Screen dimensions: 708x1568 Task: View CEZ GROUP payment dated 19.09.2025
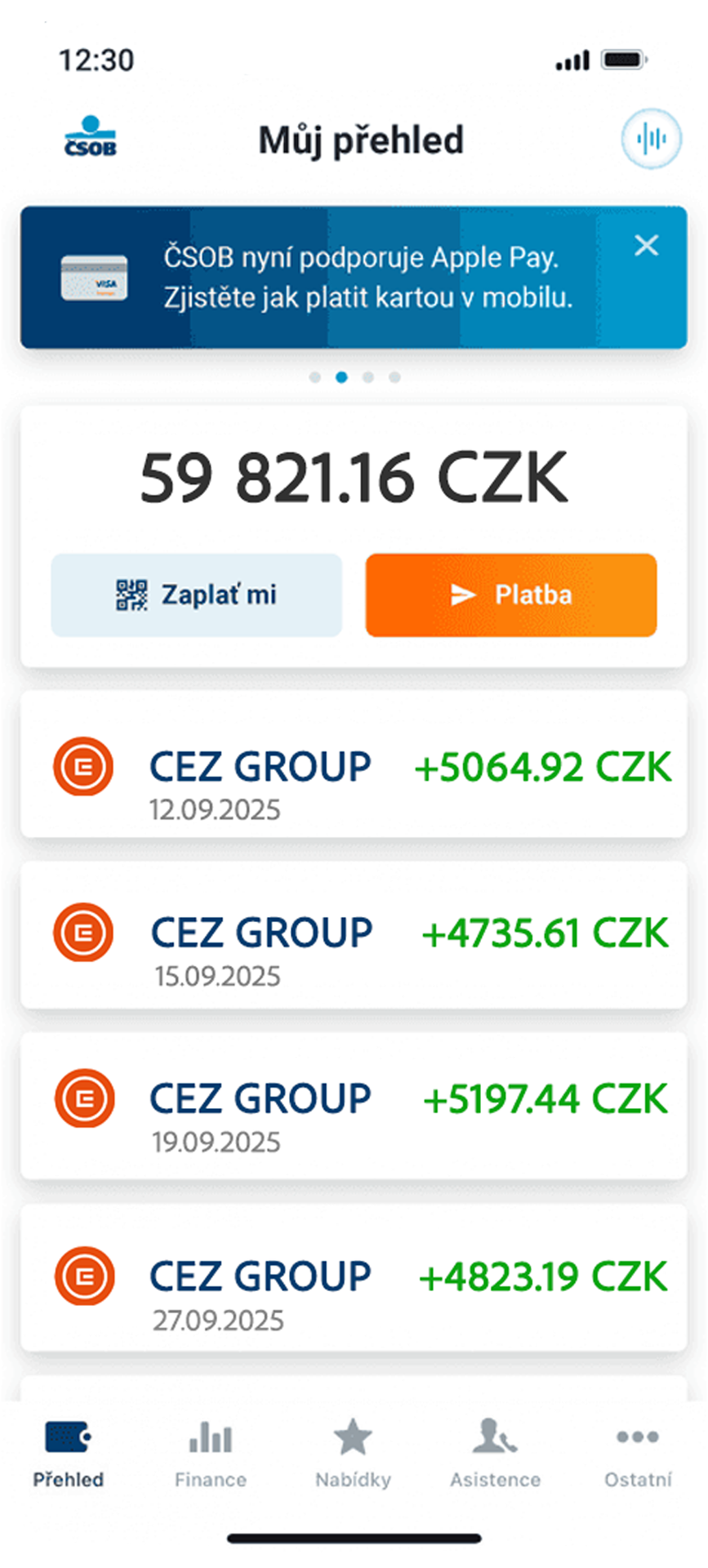pos(354,1105)
